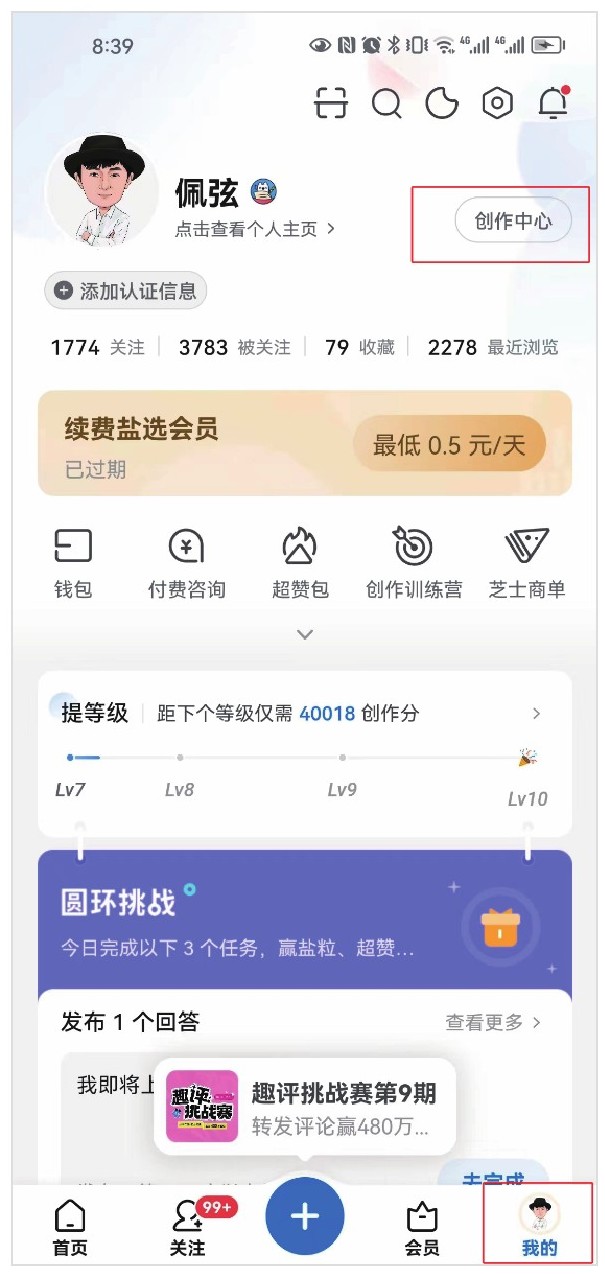Tap 添加认证信息 chip
This screenshot has width=605, height=1274.
pyautogui.click(x=126, y=291)
